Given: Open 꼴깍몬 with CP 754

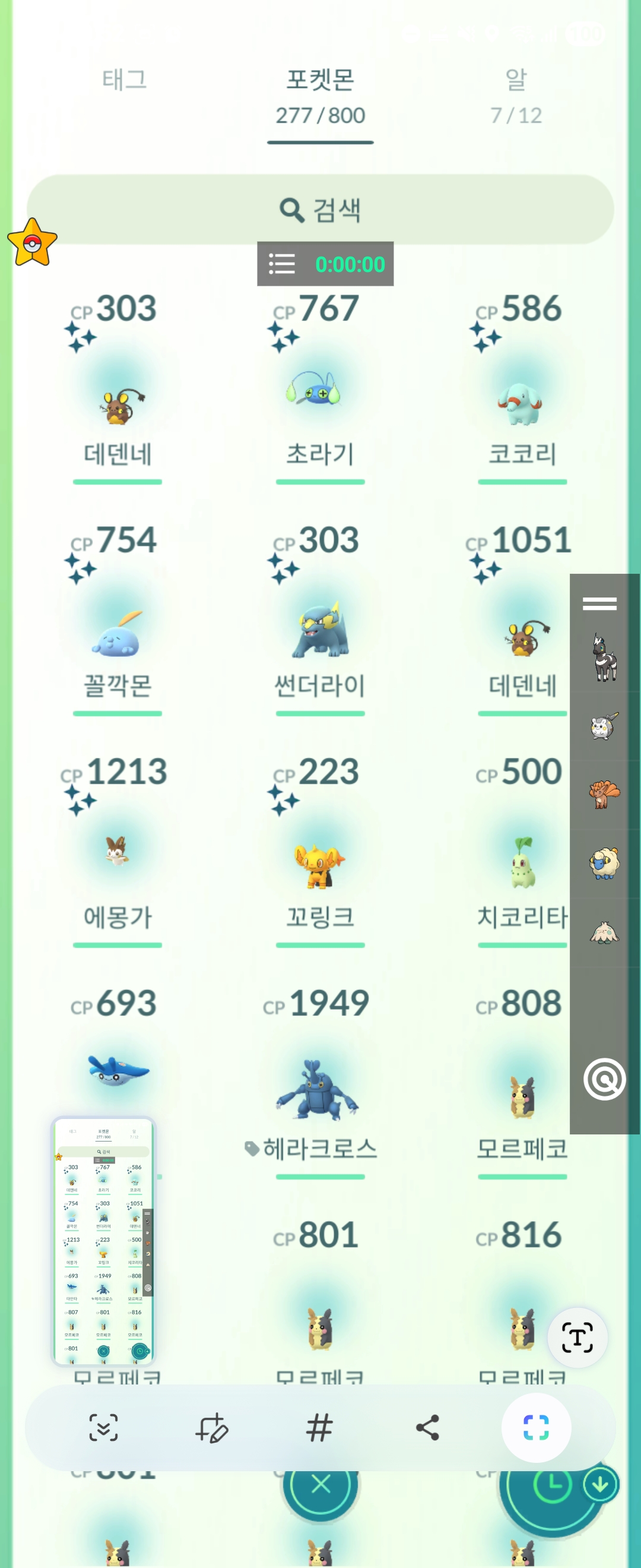Looking at the screenshot, I should point(118,633).
